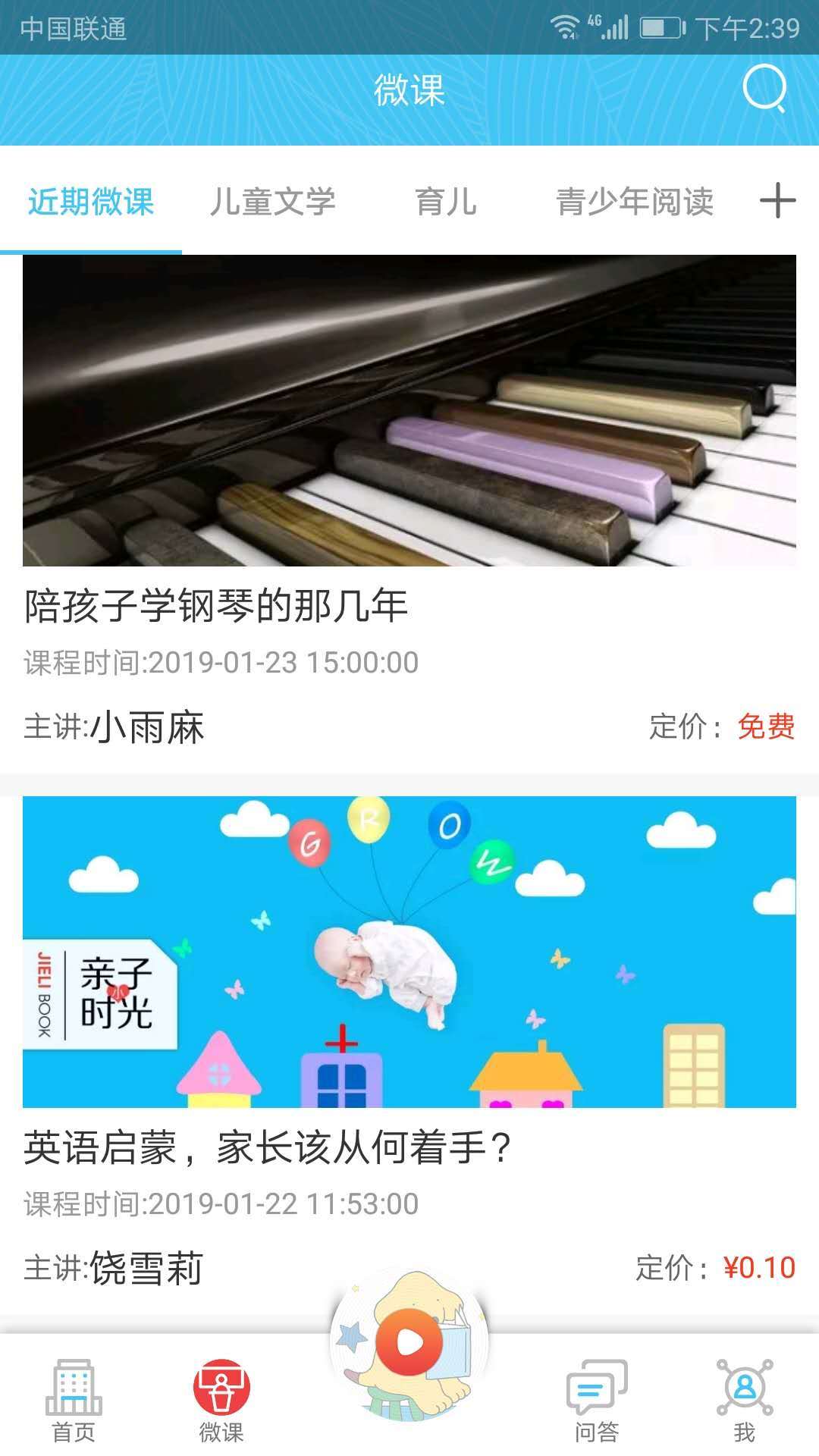This screenshot has width=819, height=1456.
Task: Open the 我 profile tab
Action: coord(744,1400)
